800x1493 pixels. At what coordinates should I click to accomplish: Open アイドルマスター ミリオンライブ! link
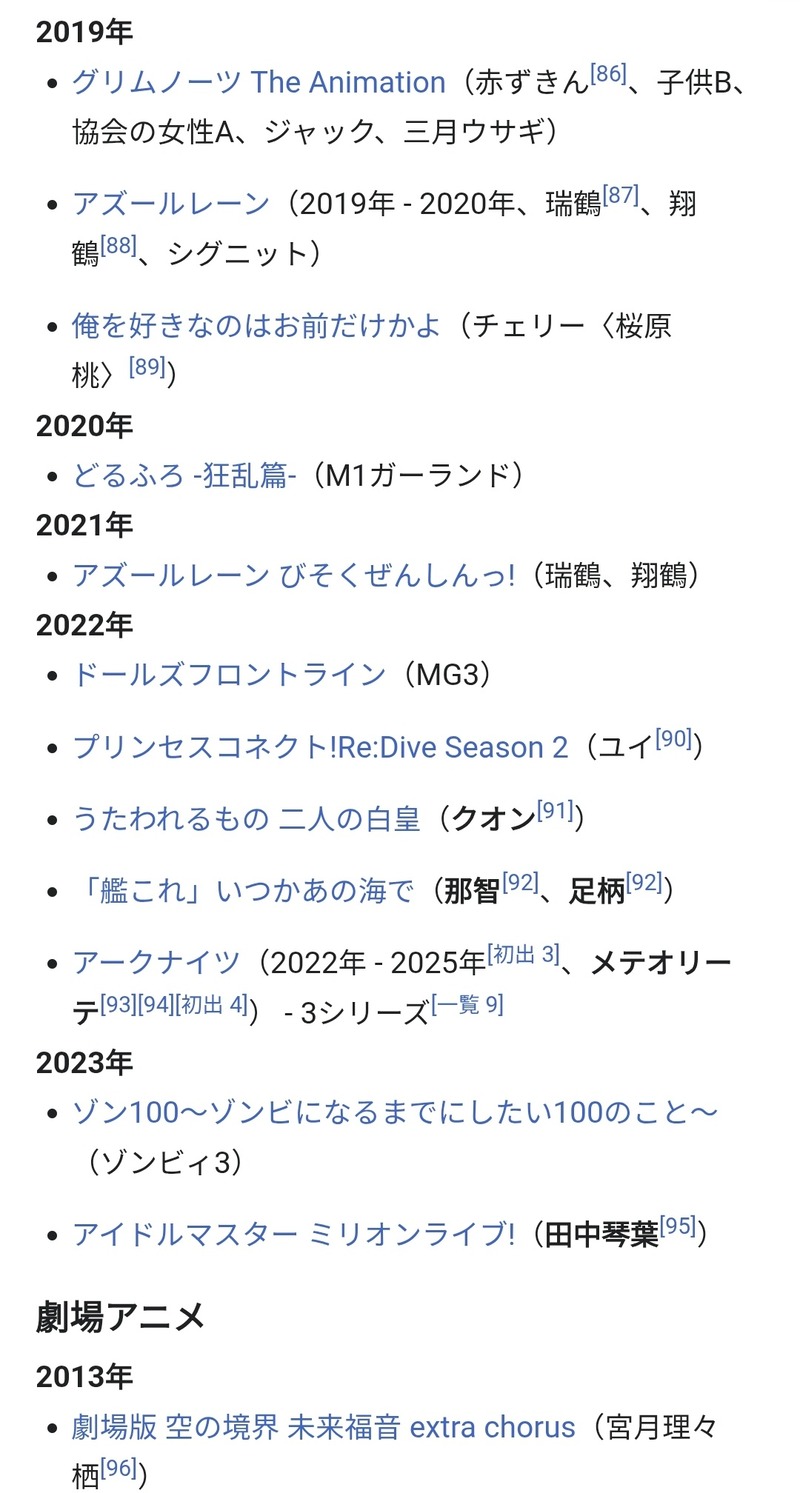pos(294,1234)
